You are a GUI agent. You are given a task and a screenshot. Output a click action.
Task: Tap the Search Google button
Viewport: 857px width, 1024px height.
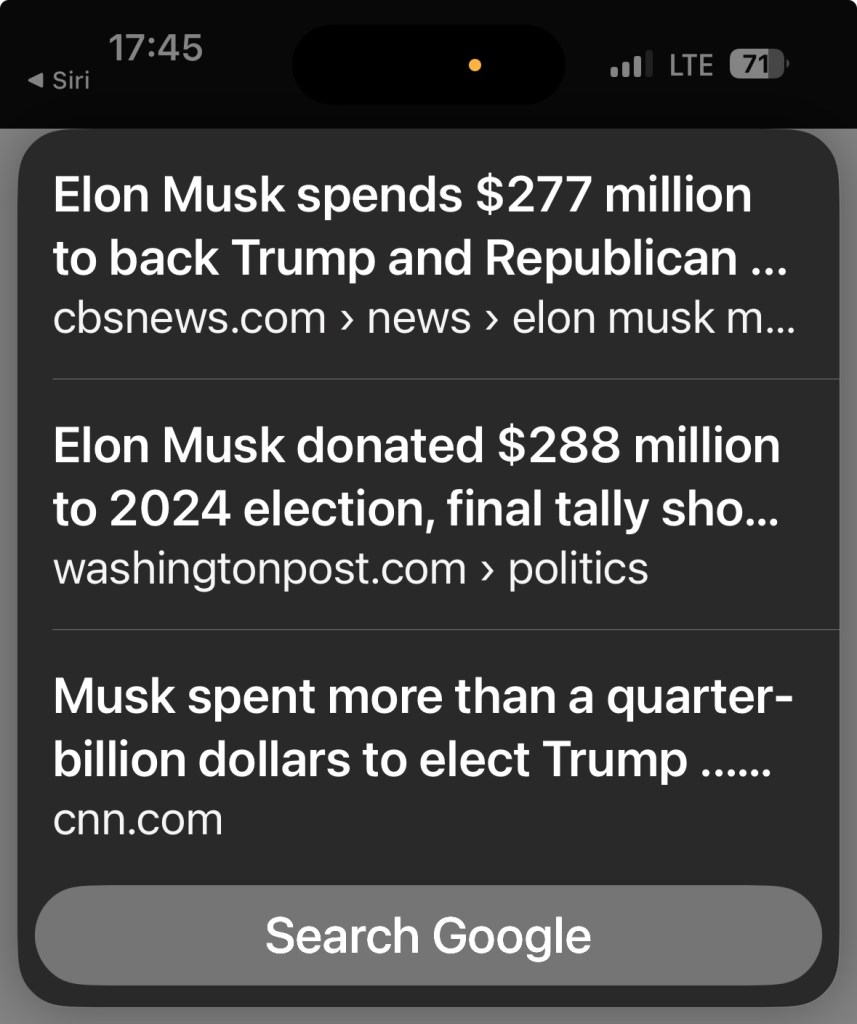pyautogui.click(x=428, y=935)
